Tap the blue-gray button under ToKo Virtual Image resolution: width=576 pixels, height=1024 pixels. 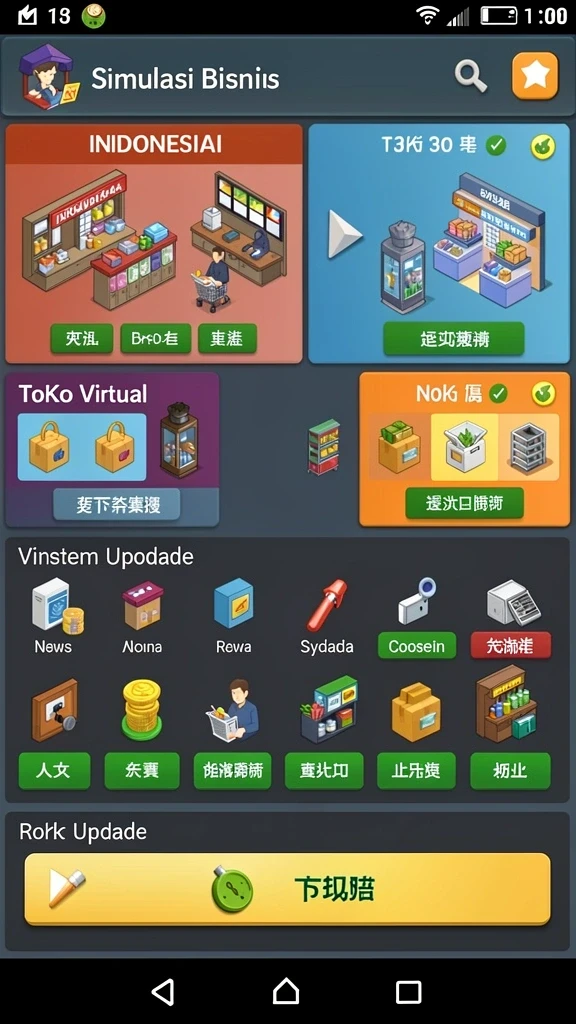117,505
